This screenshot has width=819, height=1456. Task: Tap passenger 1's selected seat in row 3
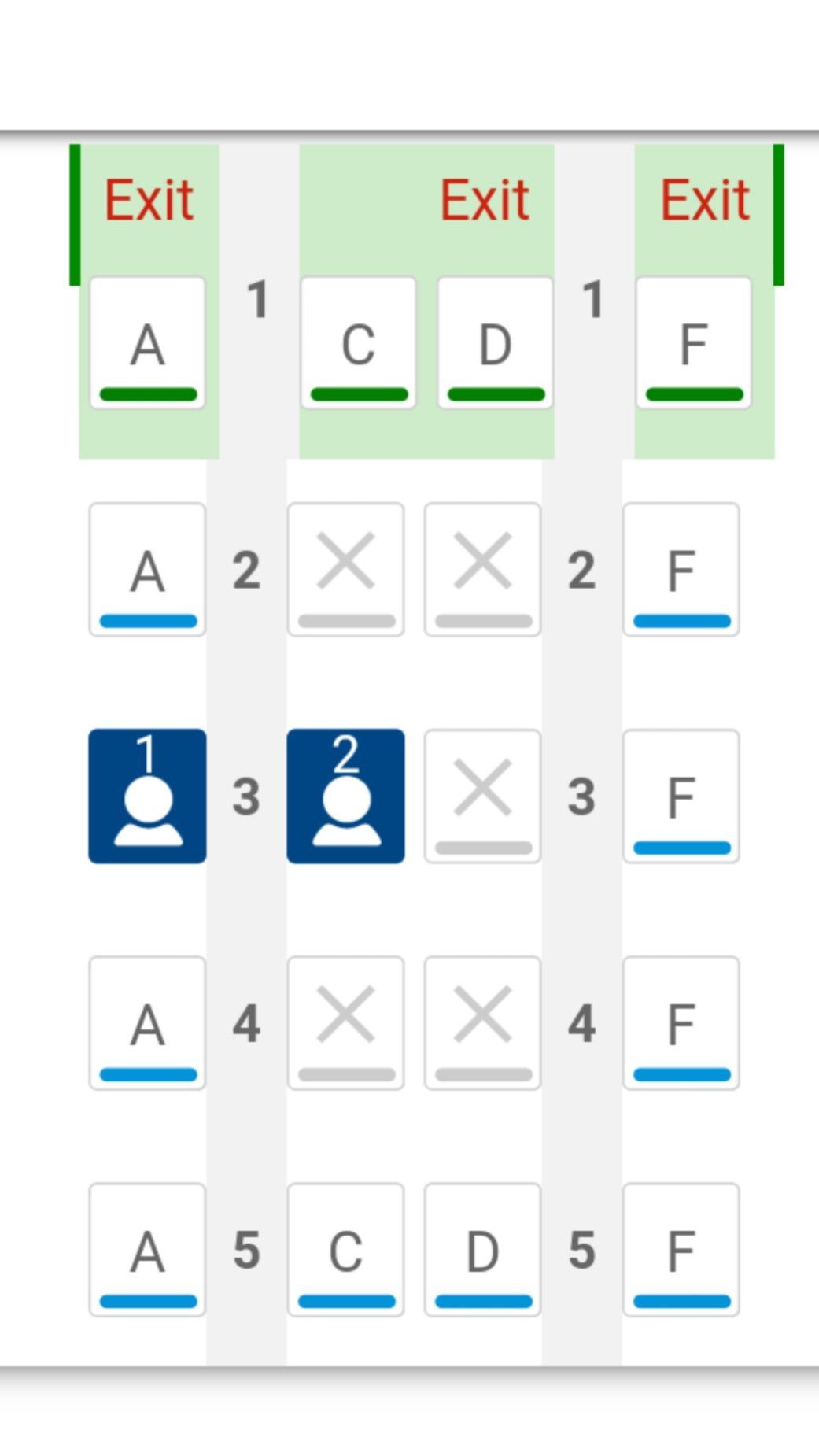point(148,796)
